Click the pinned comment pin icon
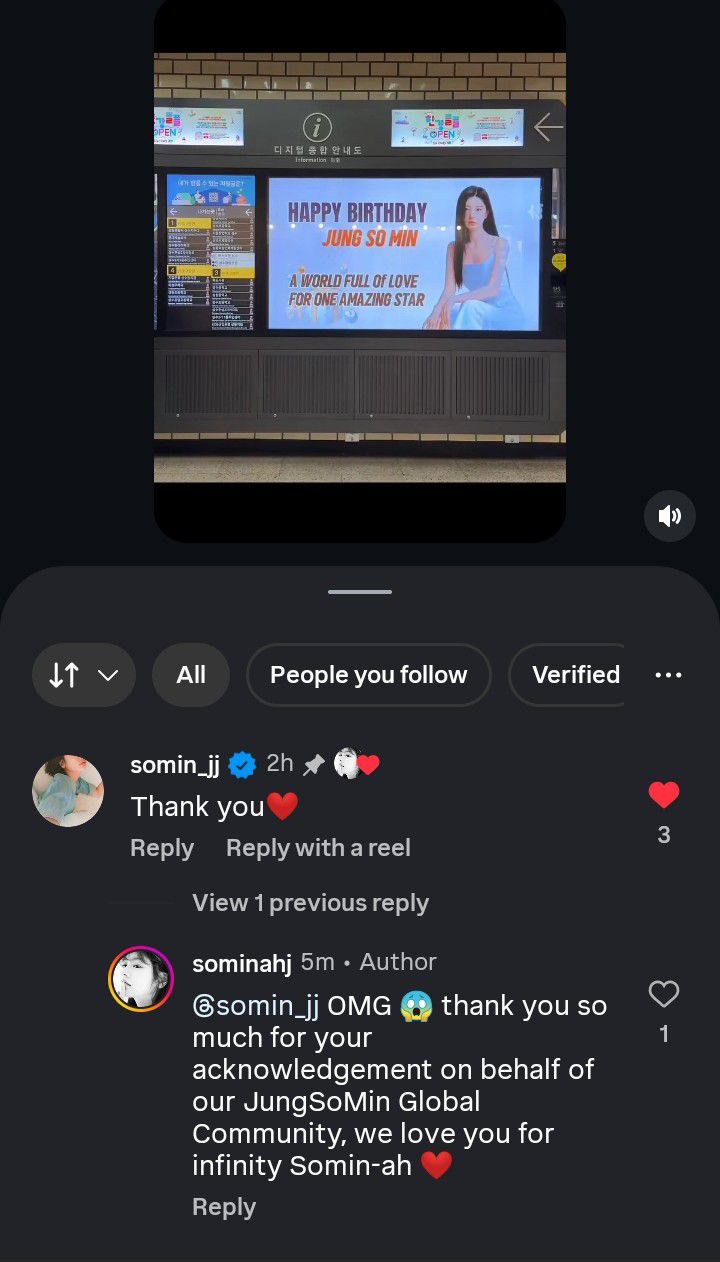720x1262 pixels. coord(312,763)
